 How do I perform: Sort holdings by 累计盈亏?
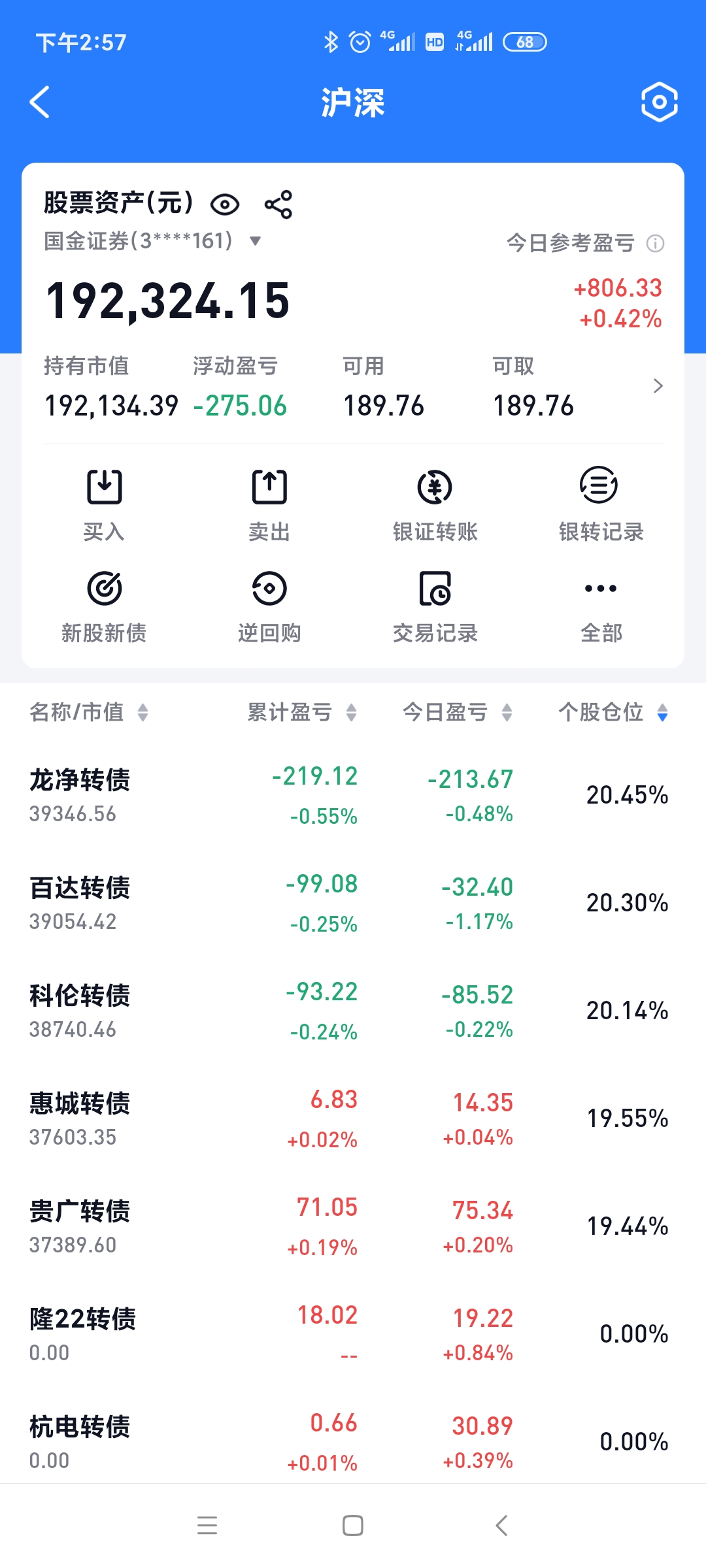pos(301,712)
